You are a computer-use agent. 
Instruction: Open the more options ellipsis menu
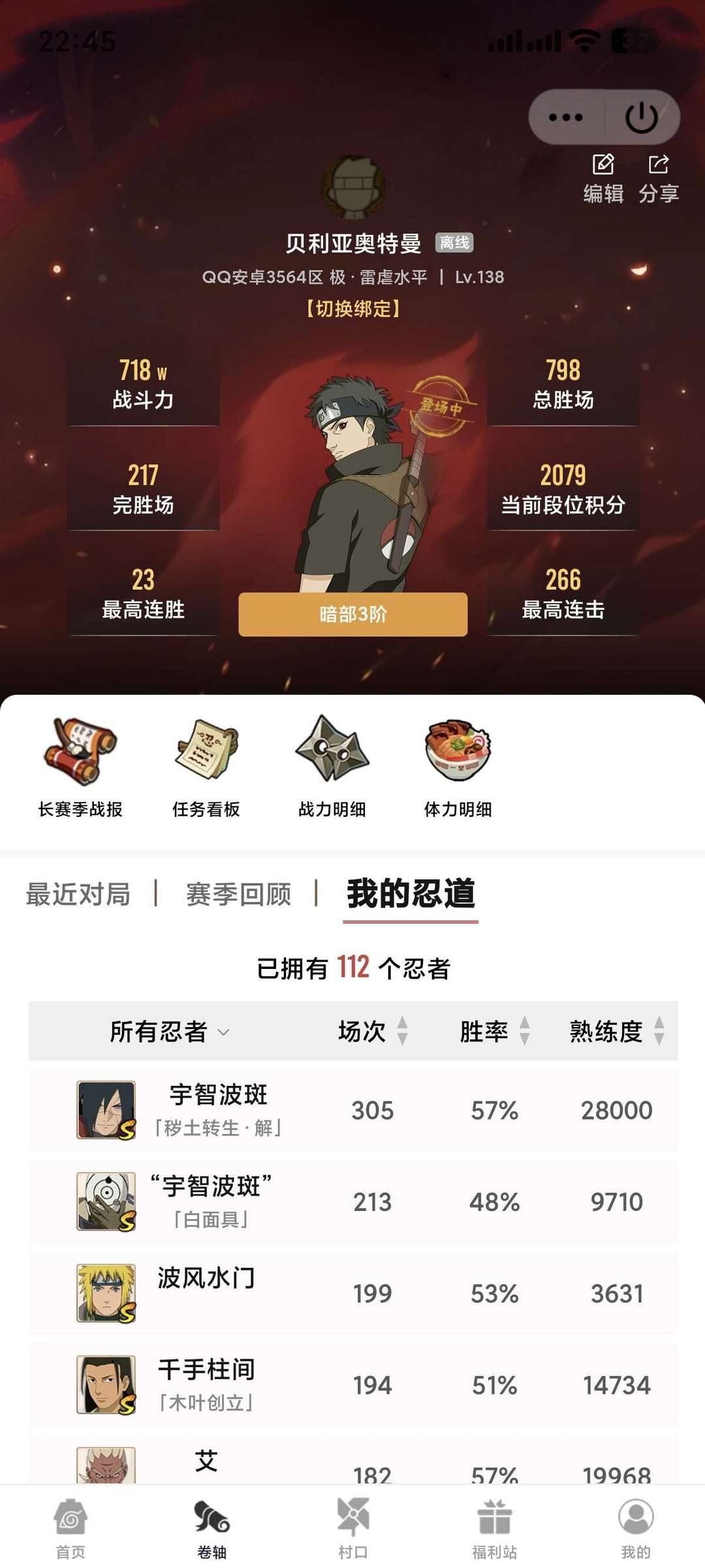pyautogui.click(x=565, y=116)
